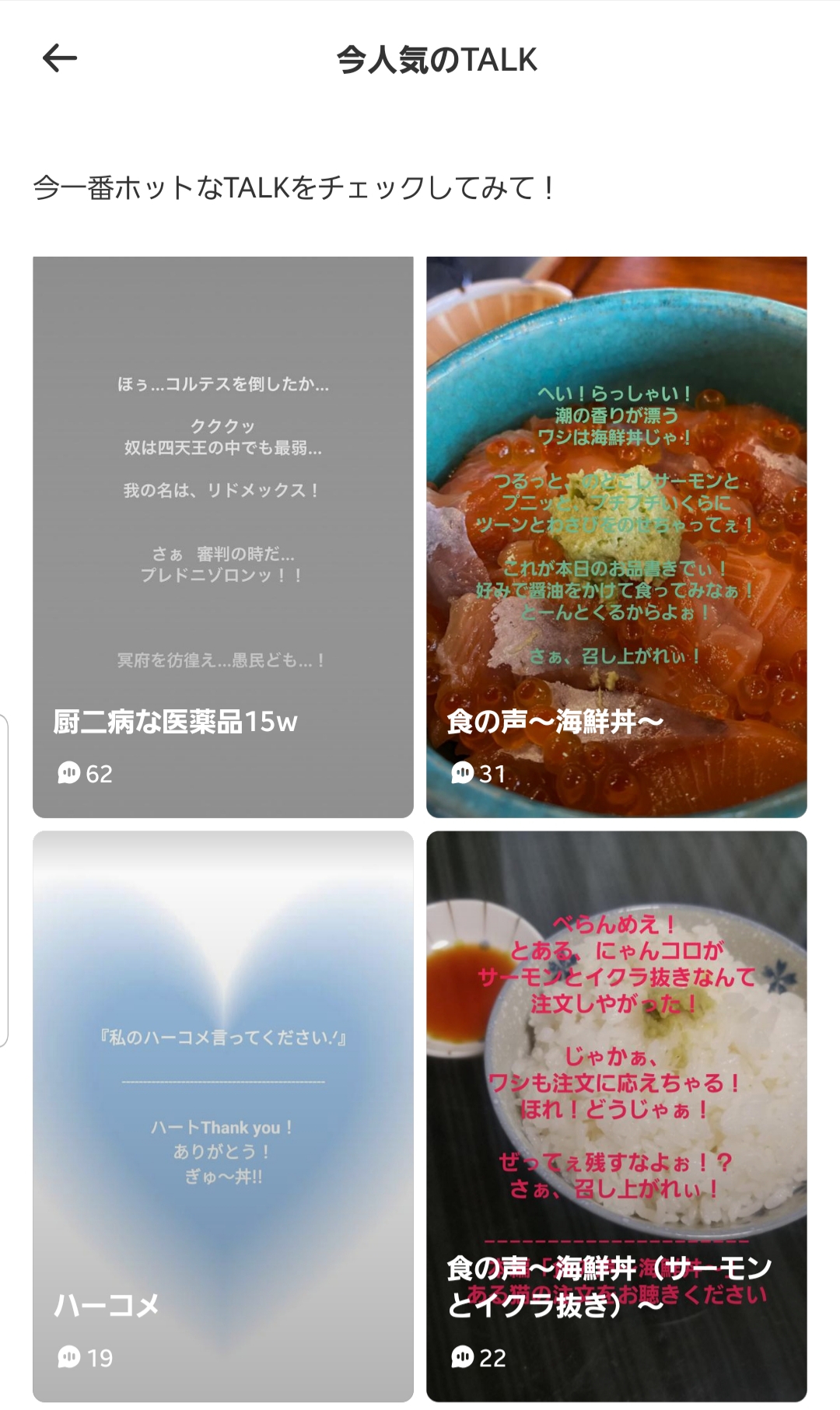Open the 海鮮丼(サーモンとイクラ抜き) talk card
This screenshot has height=1410, width=840.
tap(616, 1116)
